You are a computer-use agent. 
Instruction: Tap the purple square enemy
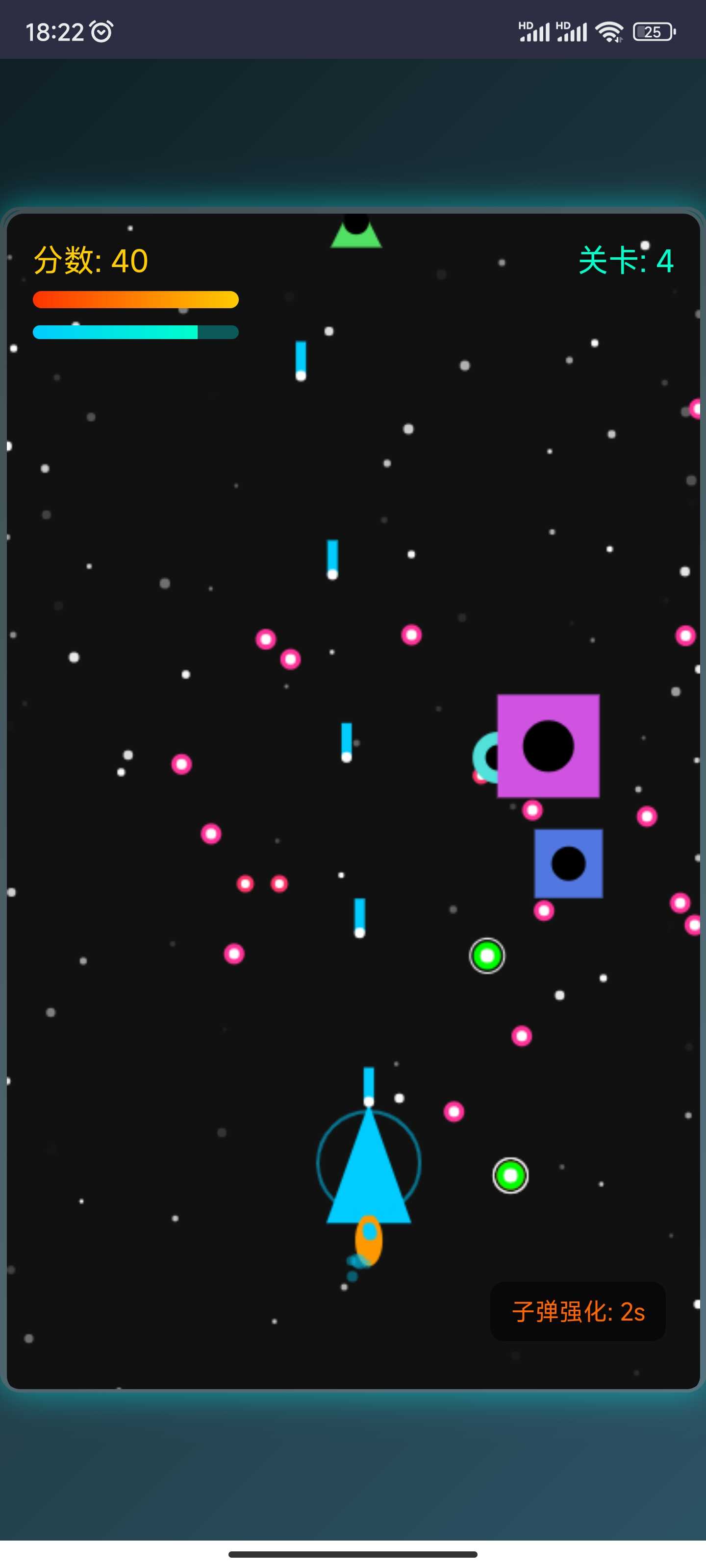(548, 746)
